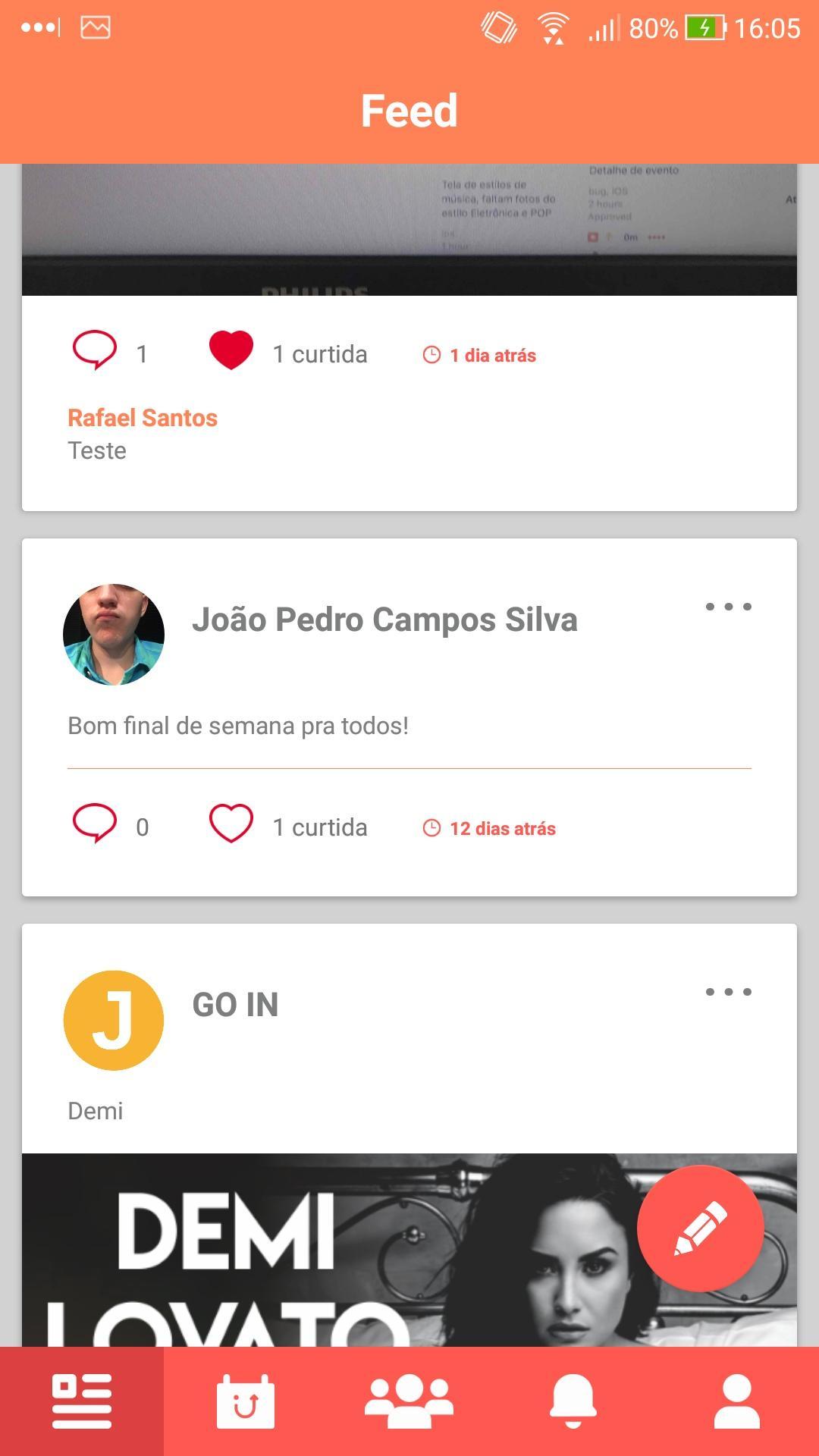Tap the clock icon showing 12 dias atrás

432,828
